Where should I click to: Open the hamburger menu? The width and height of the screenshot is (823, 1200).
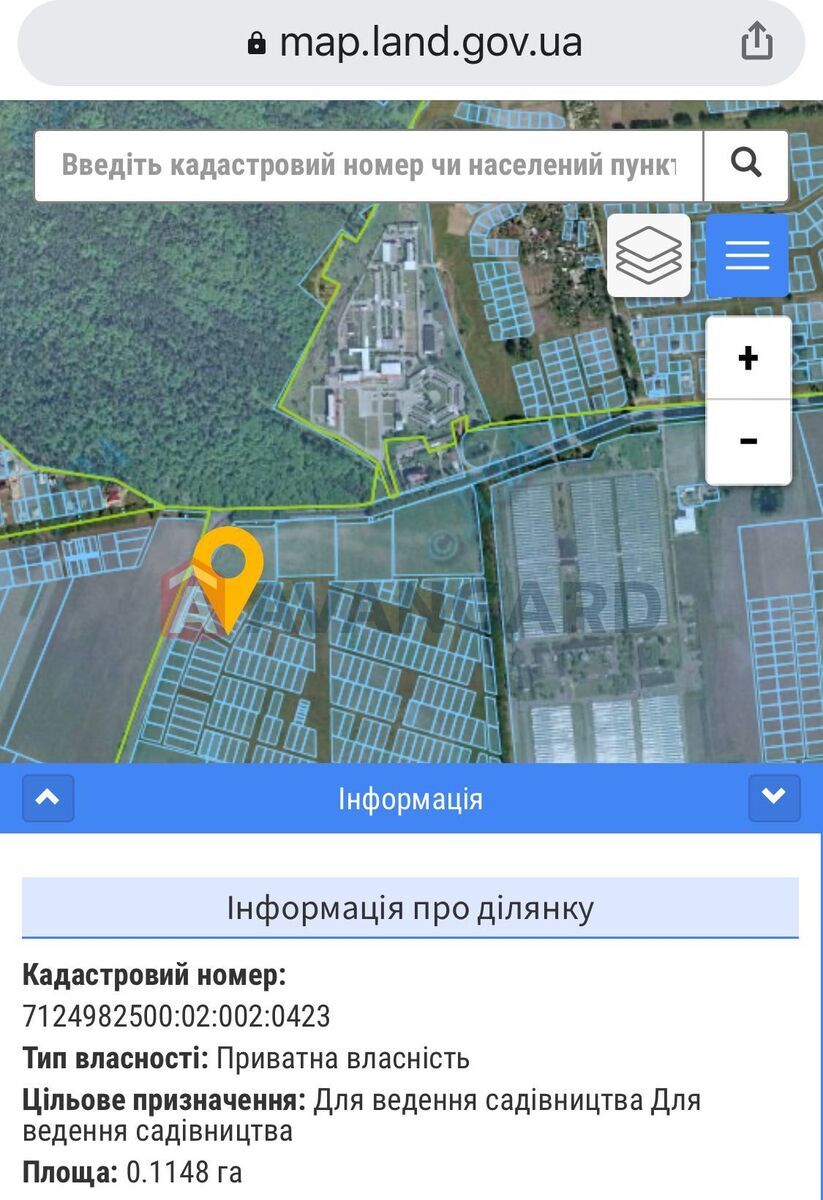(747, 255)
